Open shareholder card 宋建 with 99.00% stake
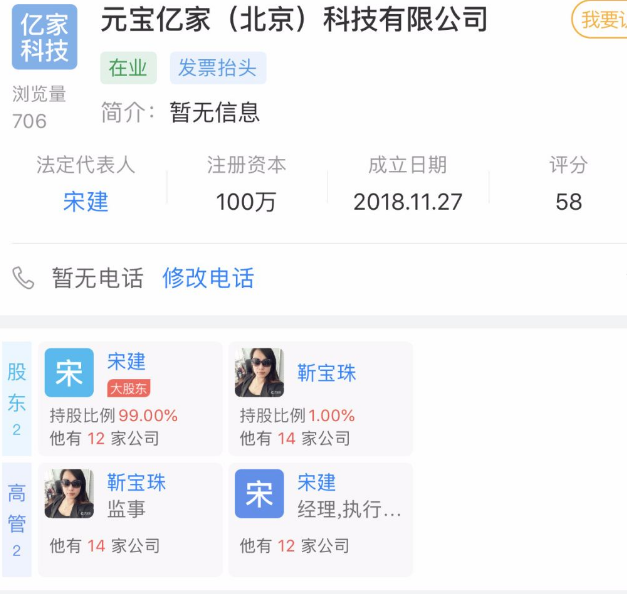Image resolution: width=627 pixels, height=594 pixels. point(130,399)
